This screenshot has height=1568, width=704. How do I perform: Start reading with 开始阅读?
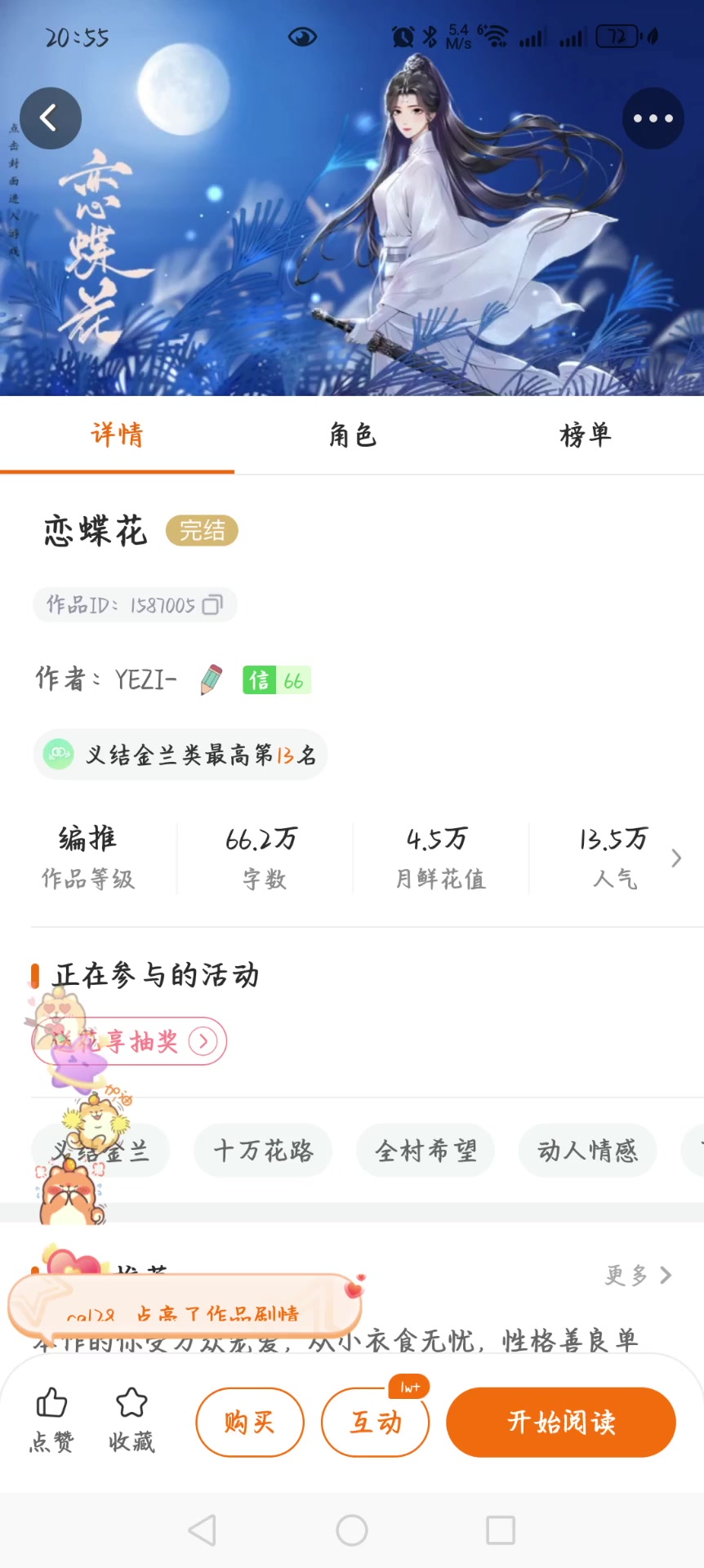click(x=561, y=1423)
